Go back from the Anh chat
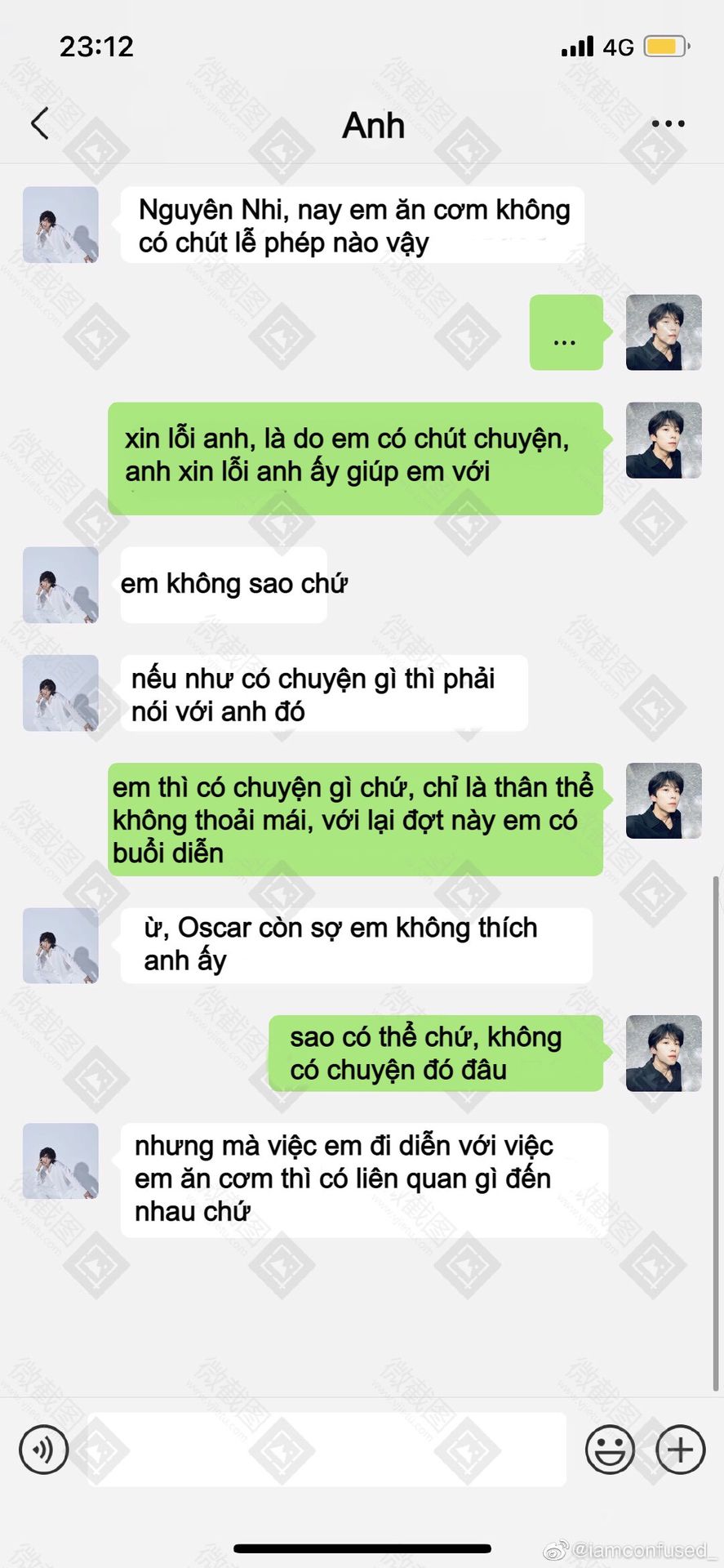 [x=39, y=124]
